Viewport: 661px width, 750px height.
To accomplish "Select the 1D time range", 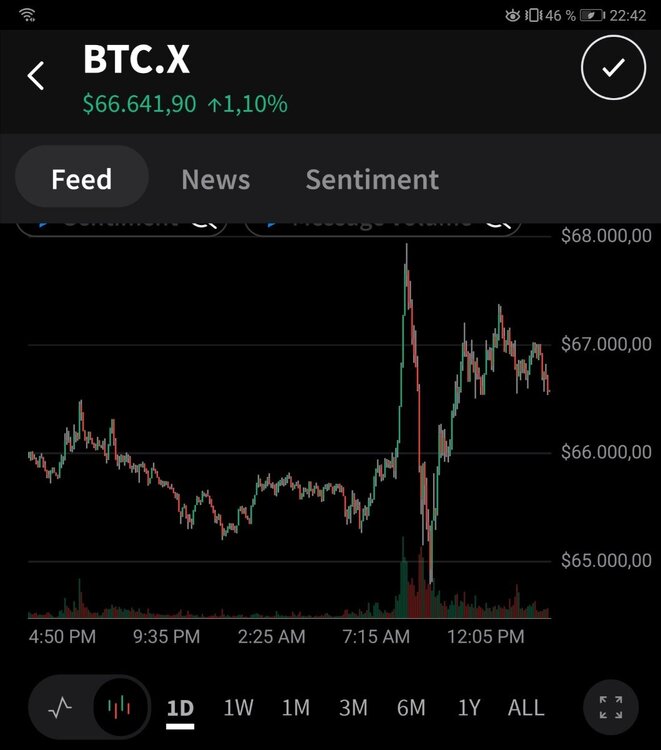I will [180, 708].
